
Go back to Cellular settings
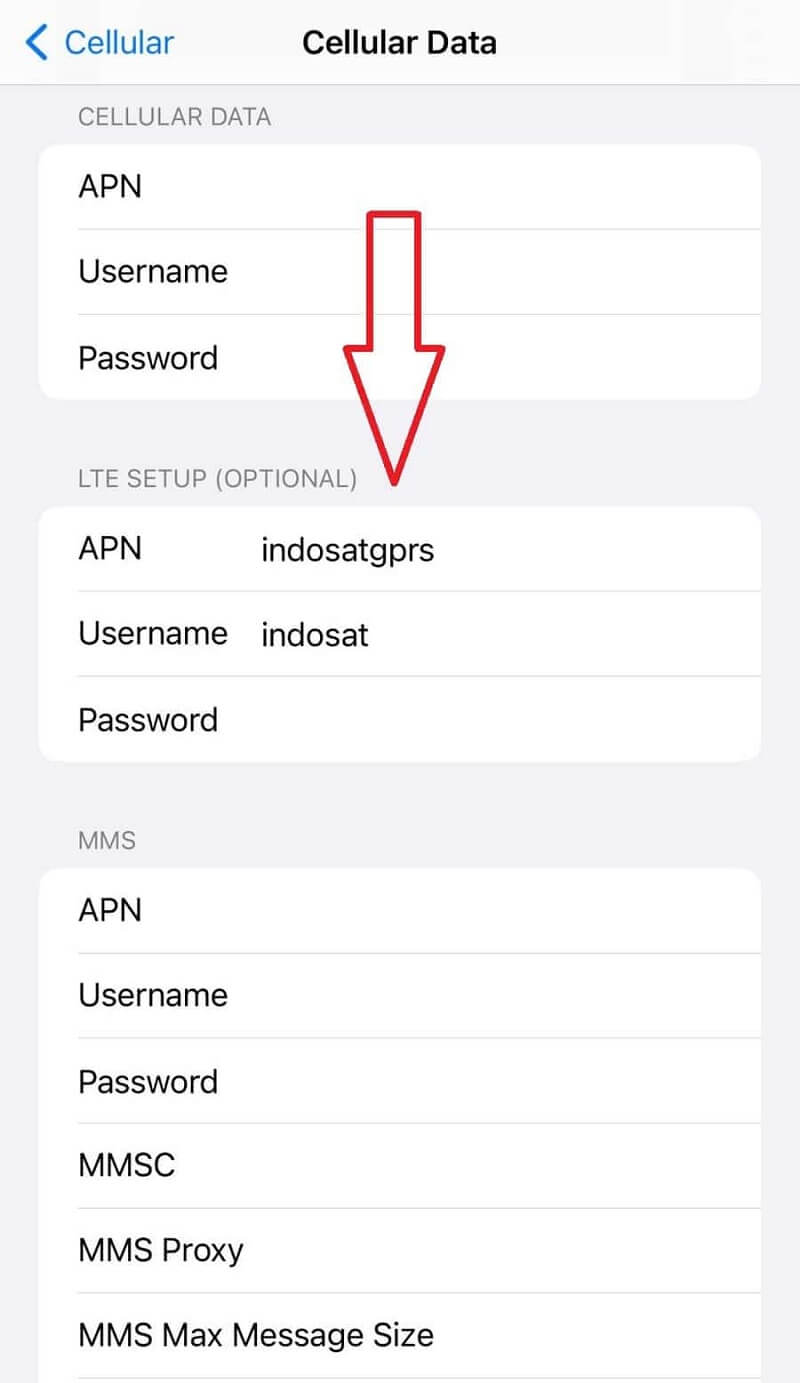coord(100,43)
